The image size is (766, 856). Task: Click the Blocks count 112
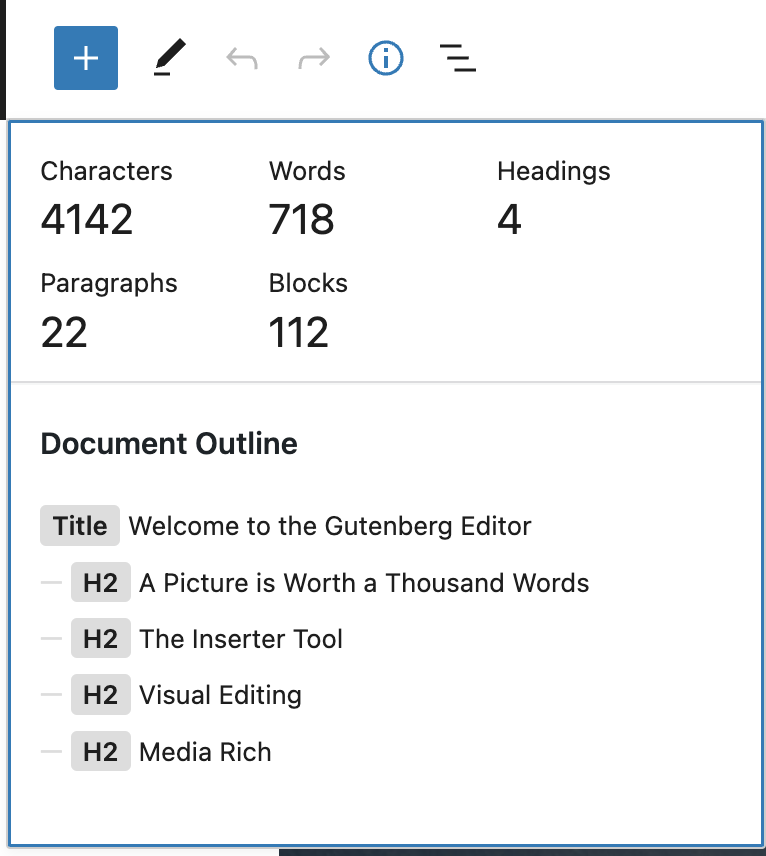297,332
